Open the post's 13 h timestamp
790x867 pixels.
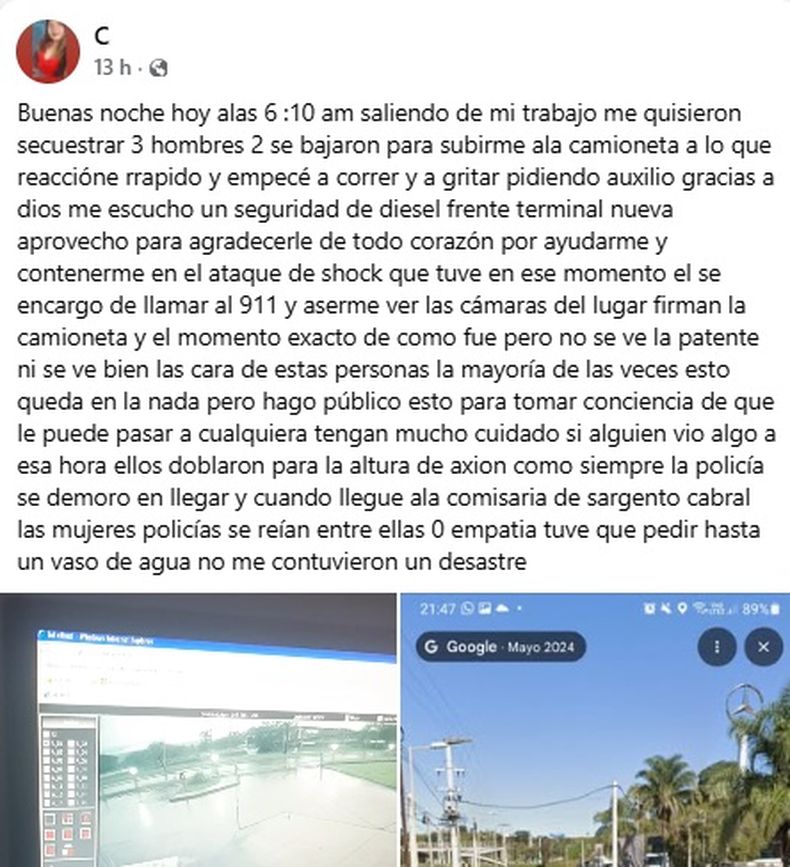(x=112, y=67)
